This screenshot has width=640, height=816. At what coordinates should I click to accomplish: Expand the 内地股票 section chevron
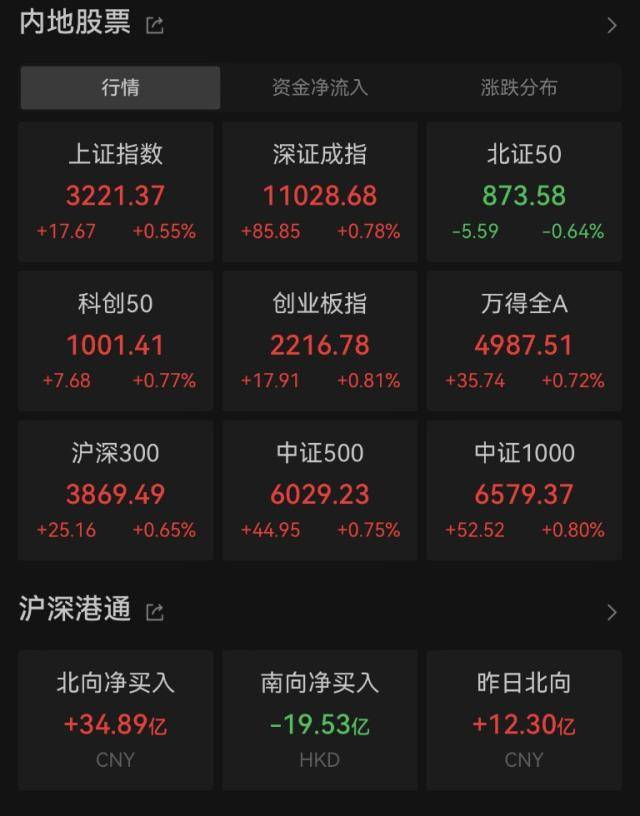coord(612,26)
